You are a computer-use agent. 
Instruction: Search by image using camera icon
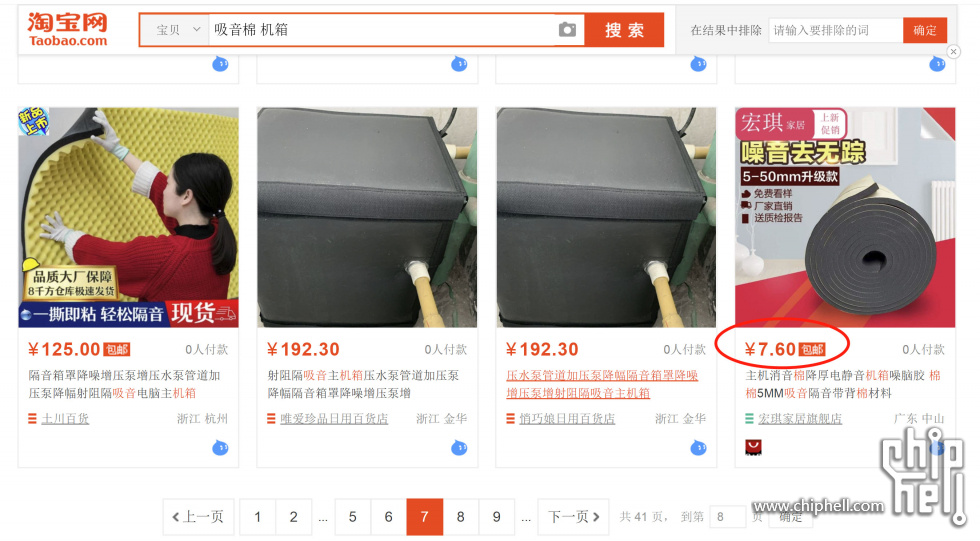tap(567, 30)
